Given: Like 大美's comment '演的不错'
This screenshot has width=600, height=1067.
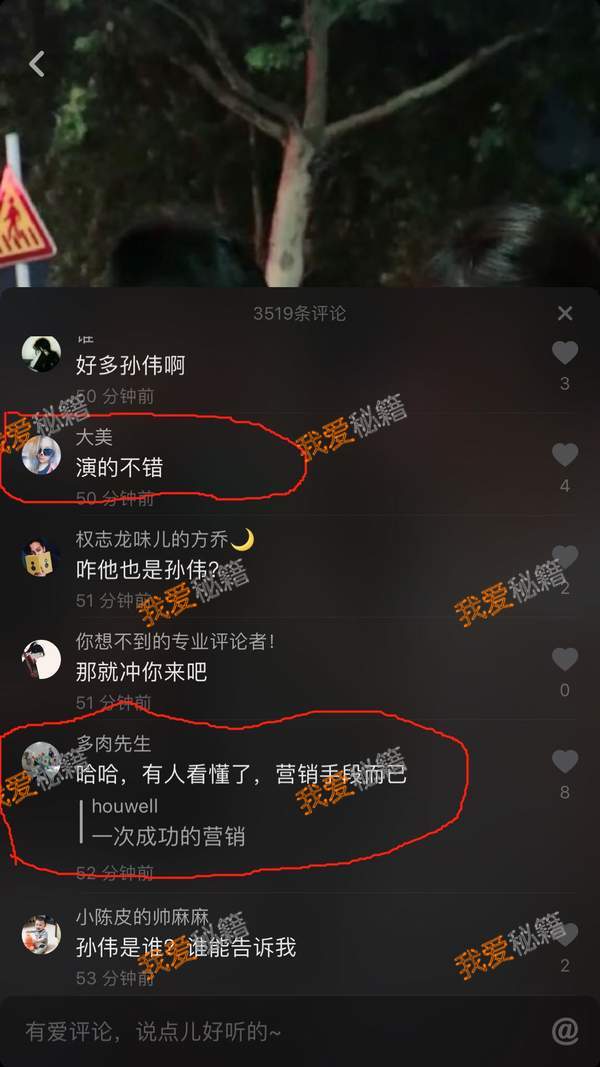Looking at the screenshot, I should click(565, 455).
